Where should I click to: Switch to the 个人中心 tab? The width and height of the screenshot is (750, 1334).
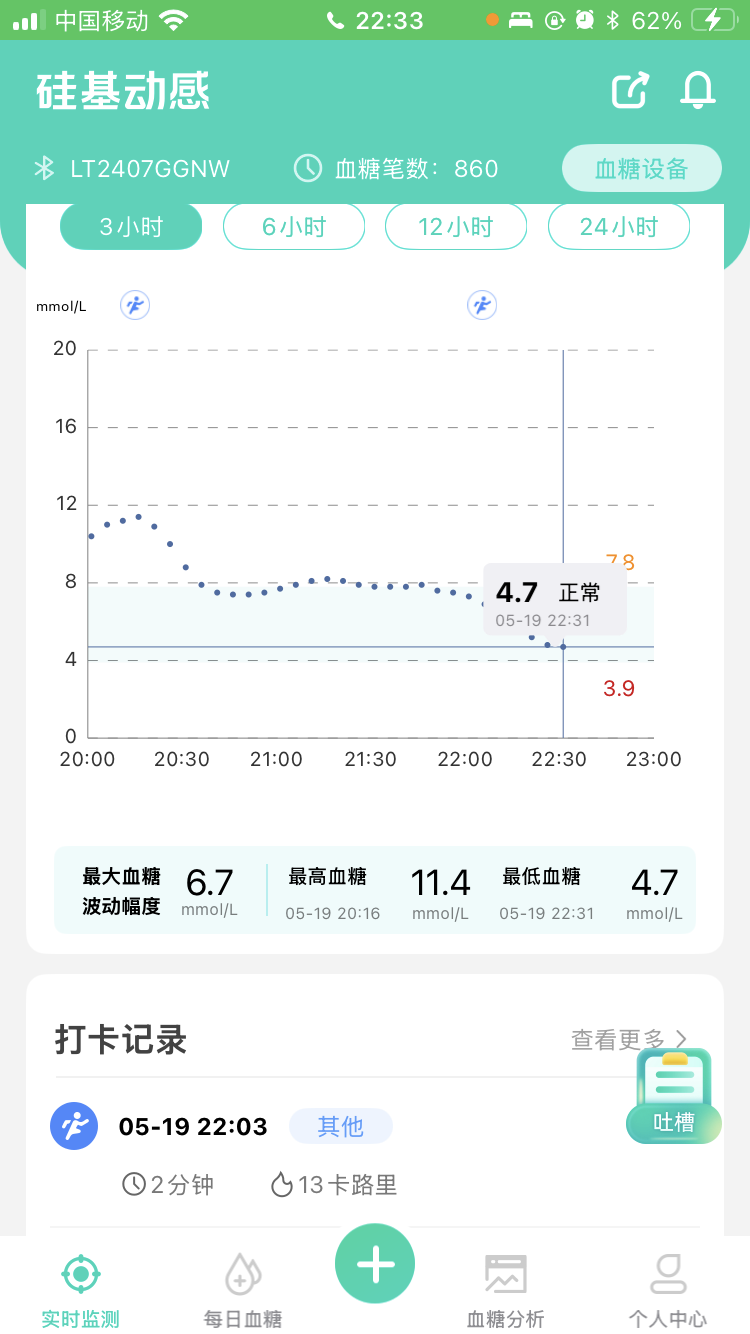pos(668,1290)
